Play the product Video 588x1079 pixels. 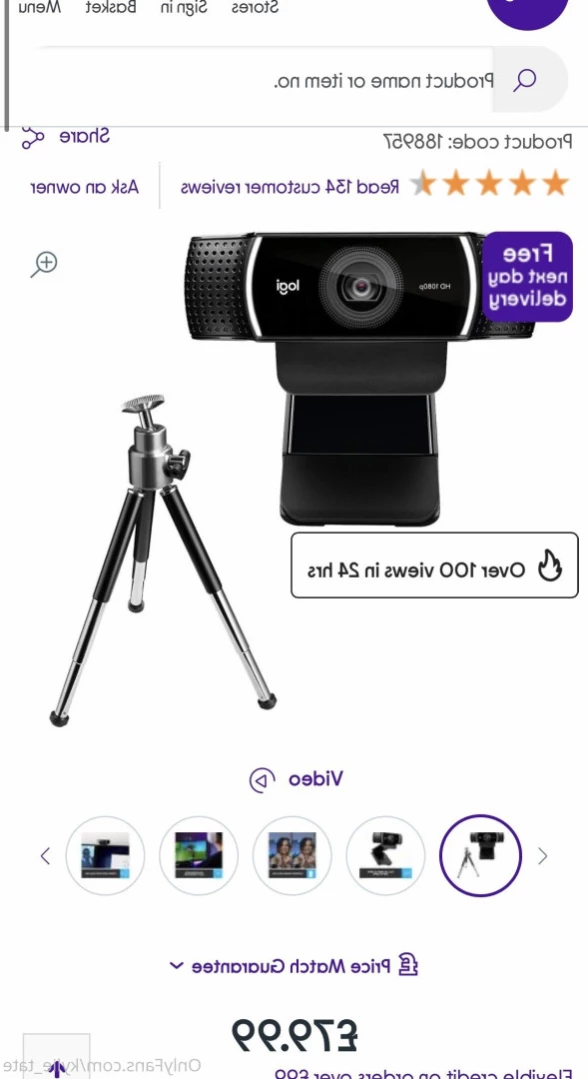tap(295, 780)
